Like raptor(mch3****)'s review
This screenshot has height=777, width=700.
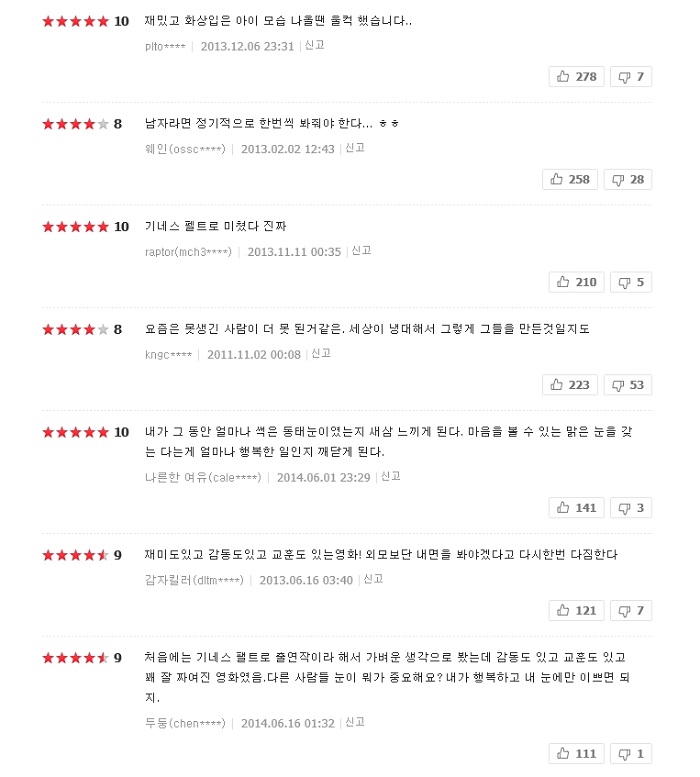point(576,282)
